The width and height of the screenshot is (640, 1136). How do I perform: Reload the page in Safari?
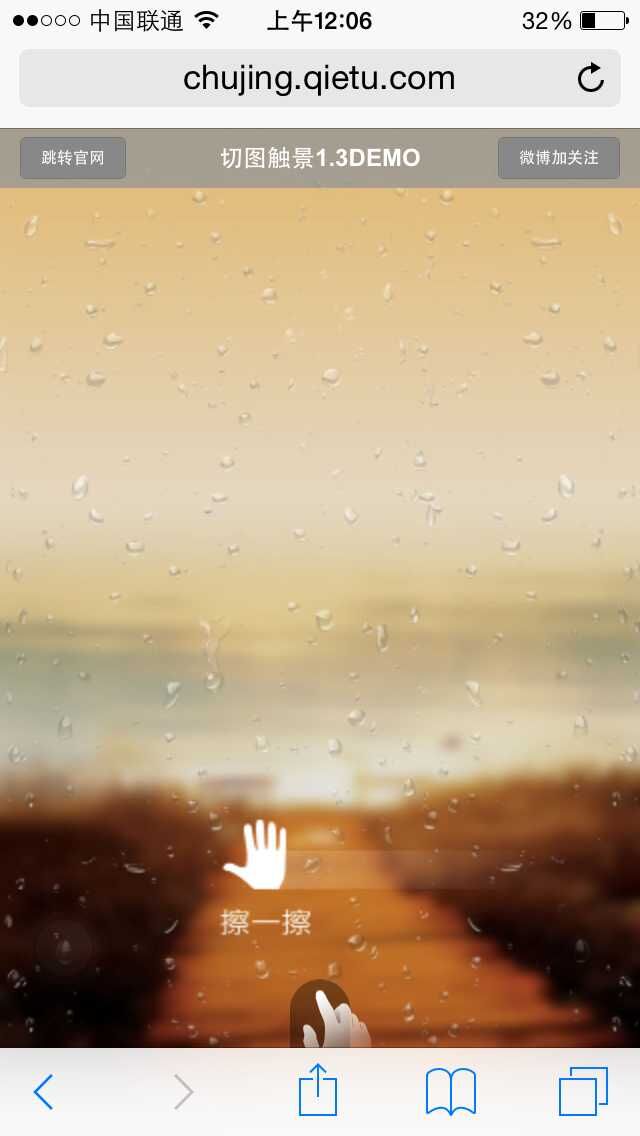pyautogui.click(x=591, y=78)
